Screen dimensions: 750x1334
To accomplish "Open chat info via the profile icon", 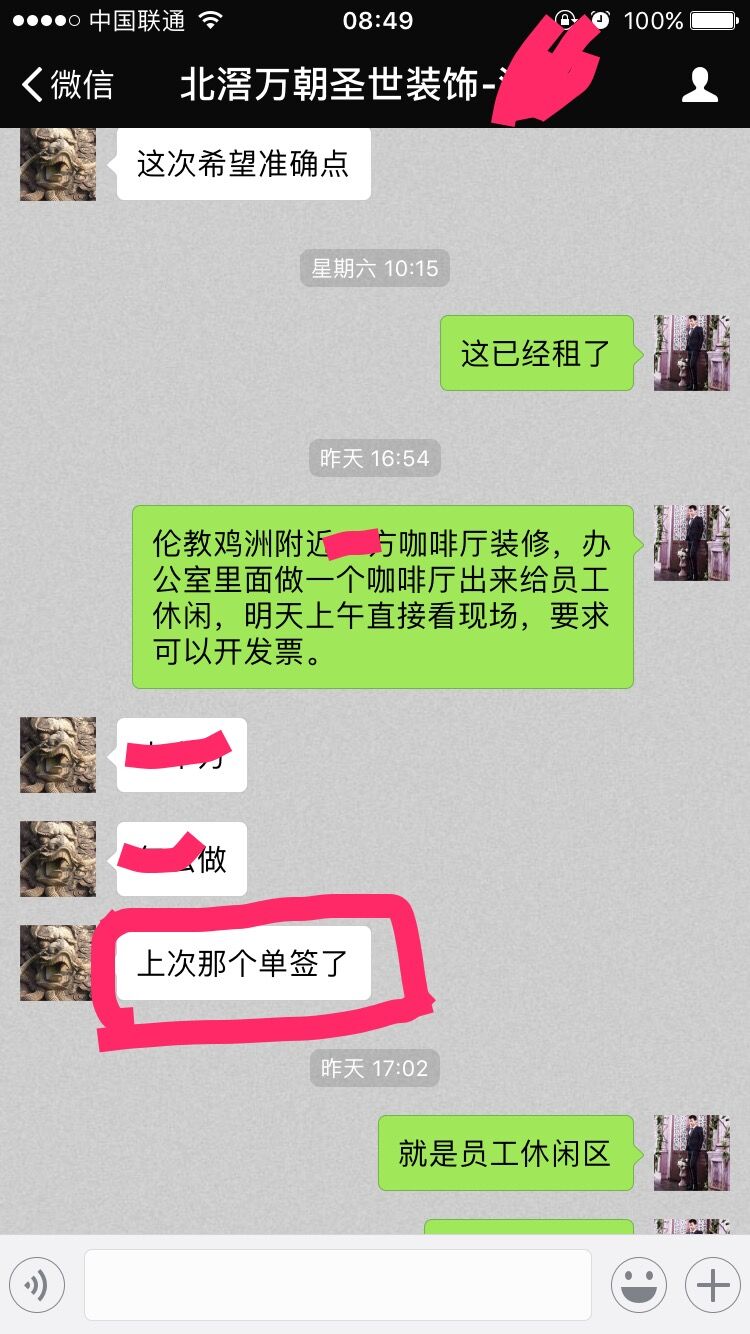I will click(x=699, y=85).
